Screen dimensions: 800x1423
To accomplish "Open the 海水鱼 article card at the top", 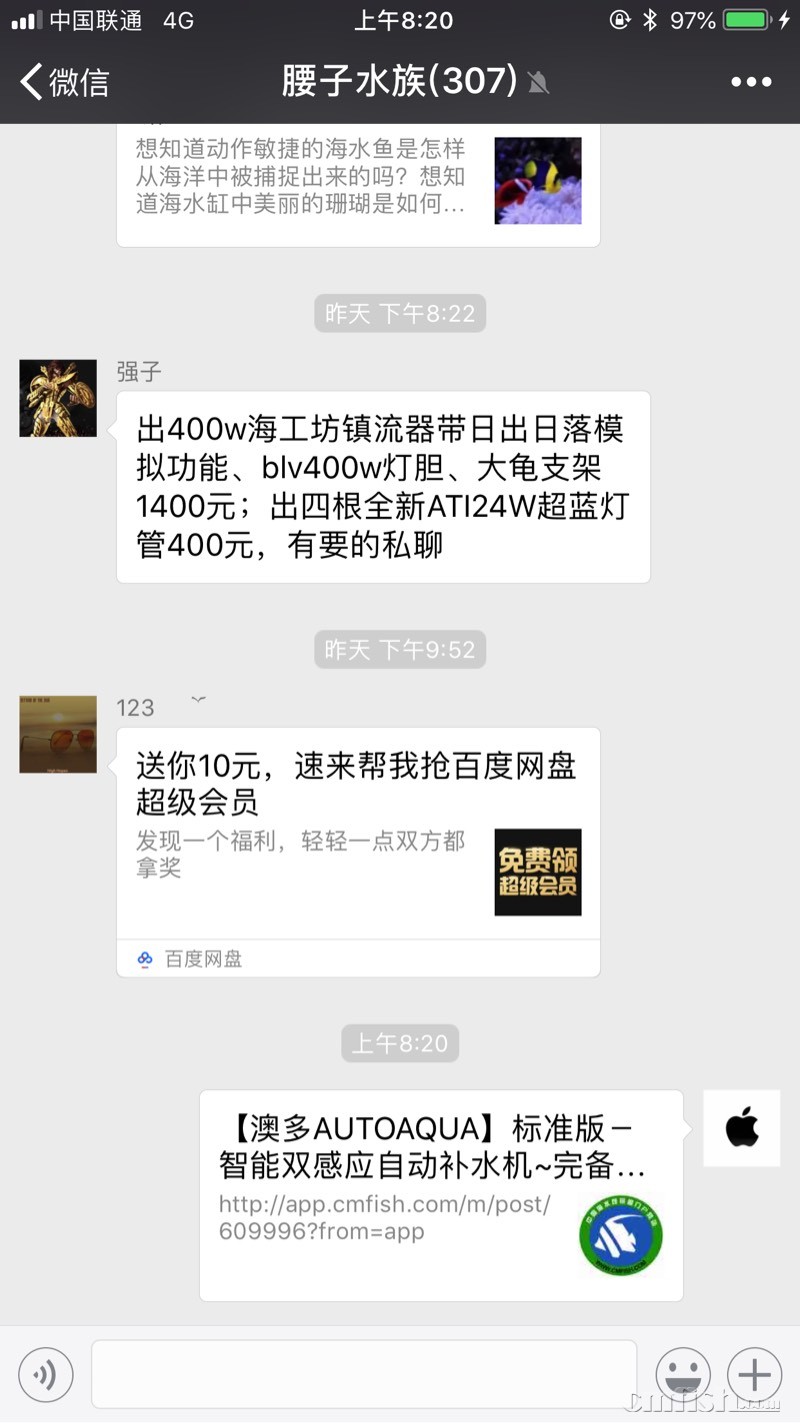I will tap(358, 180).
